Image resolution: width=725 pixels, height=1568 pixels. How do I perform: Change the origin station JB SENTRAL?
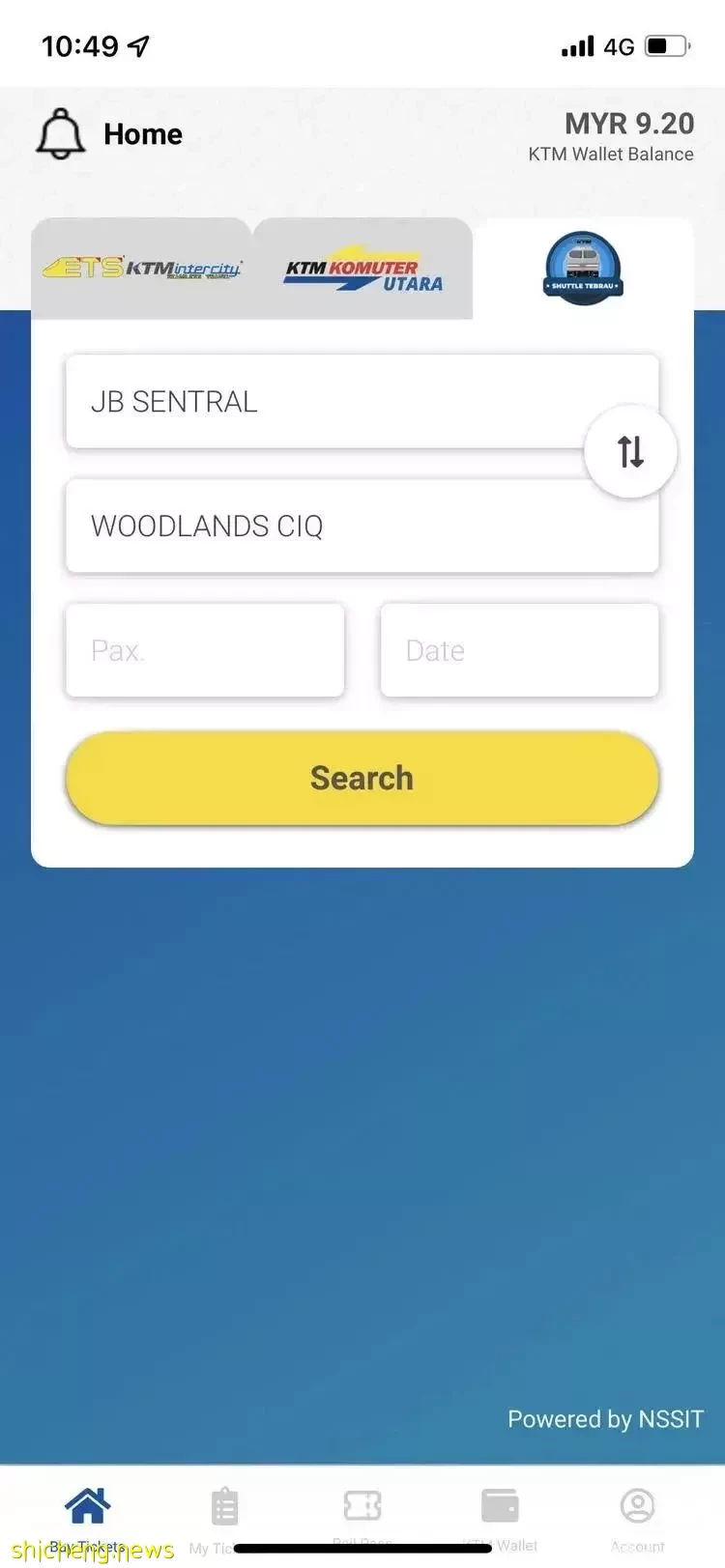coord(329,401)
